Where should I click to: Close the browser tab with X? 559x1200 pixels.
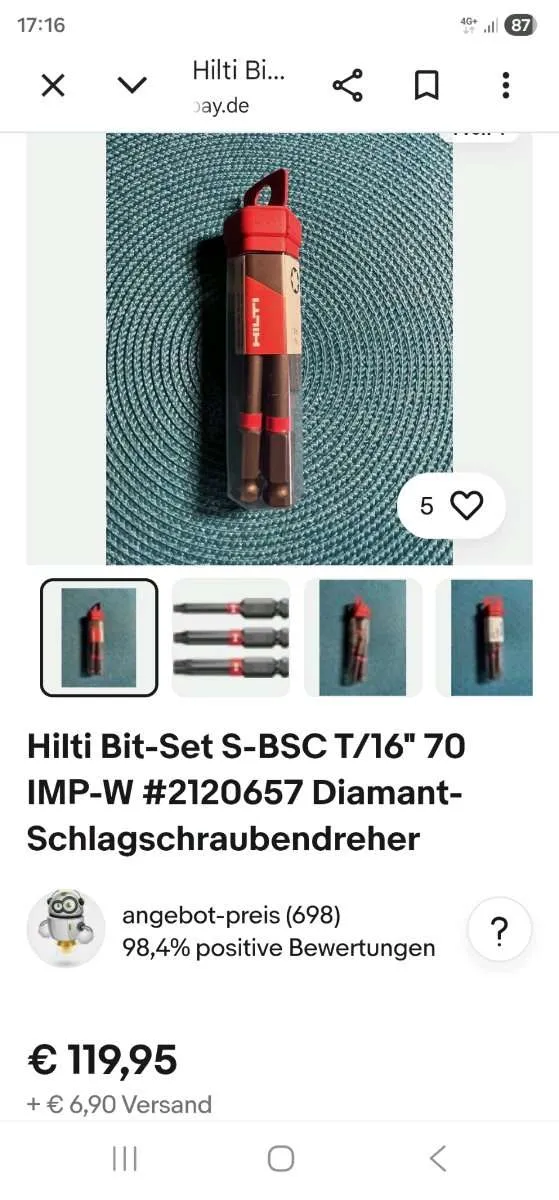point(53,86)
